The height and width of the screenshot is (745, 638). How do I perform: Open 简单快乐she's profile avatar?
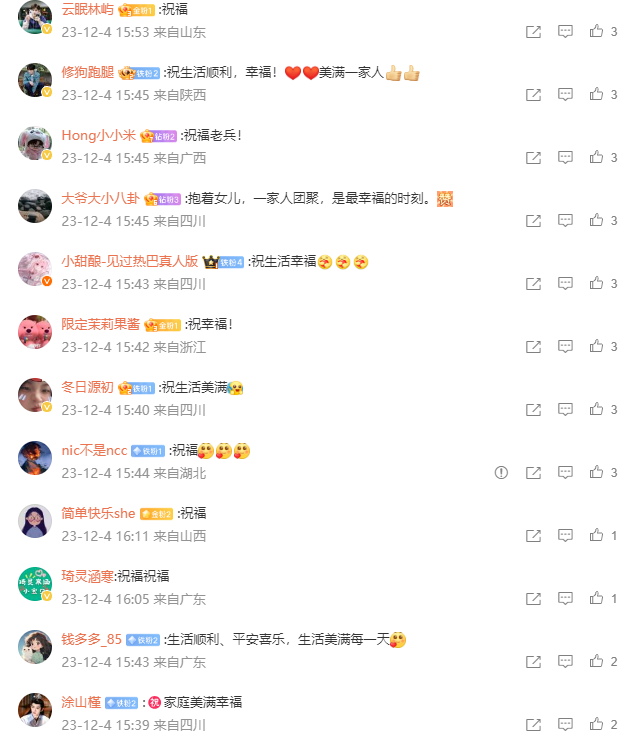point(35,521)
